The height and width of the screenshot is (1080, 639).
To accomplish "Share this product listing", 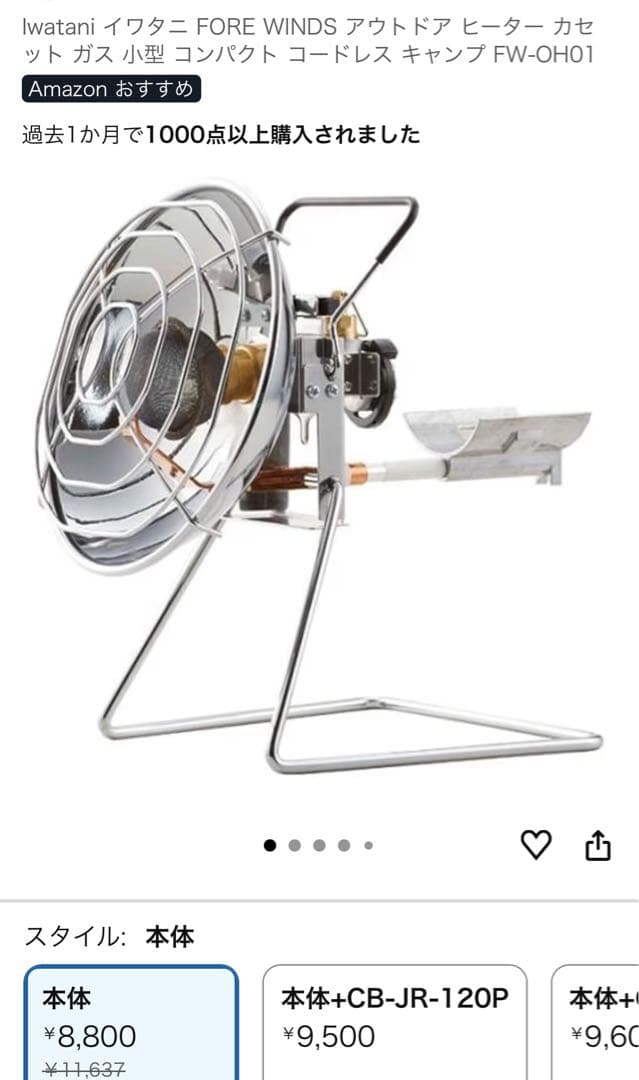I will (597, 845).
